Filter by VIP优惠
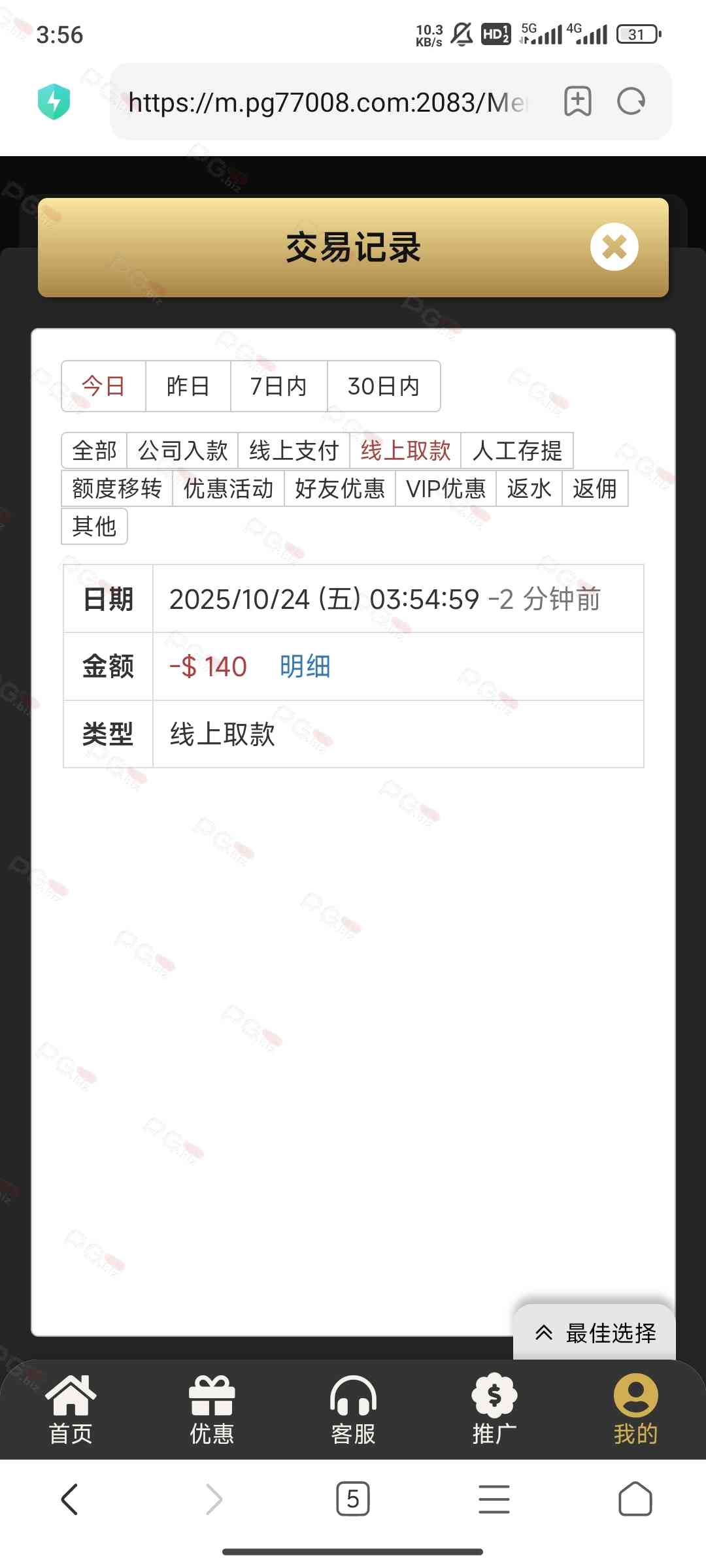 point(446,488)
